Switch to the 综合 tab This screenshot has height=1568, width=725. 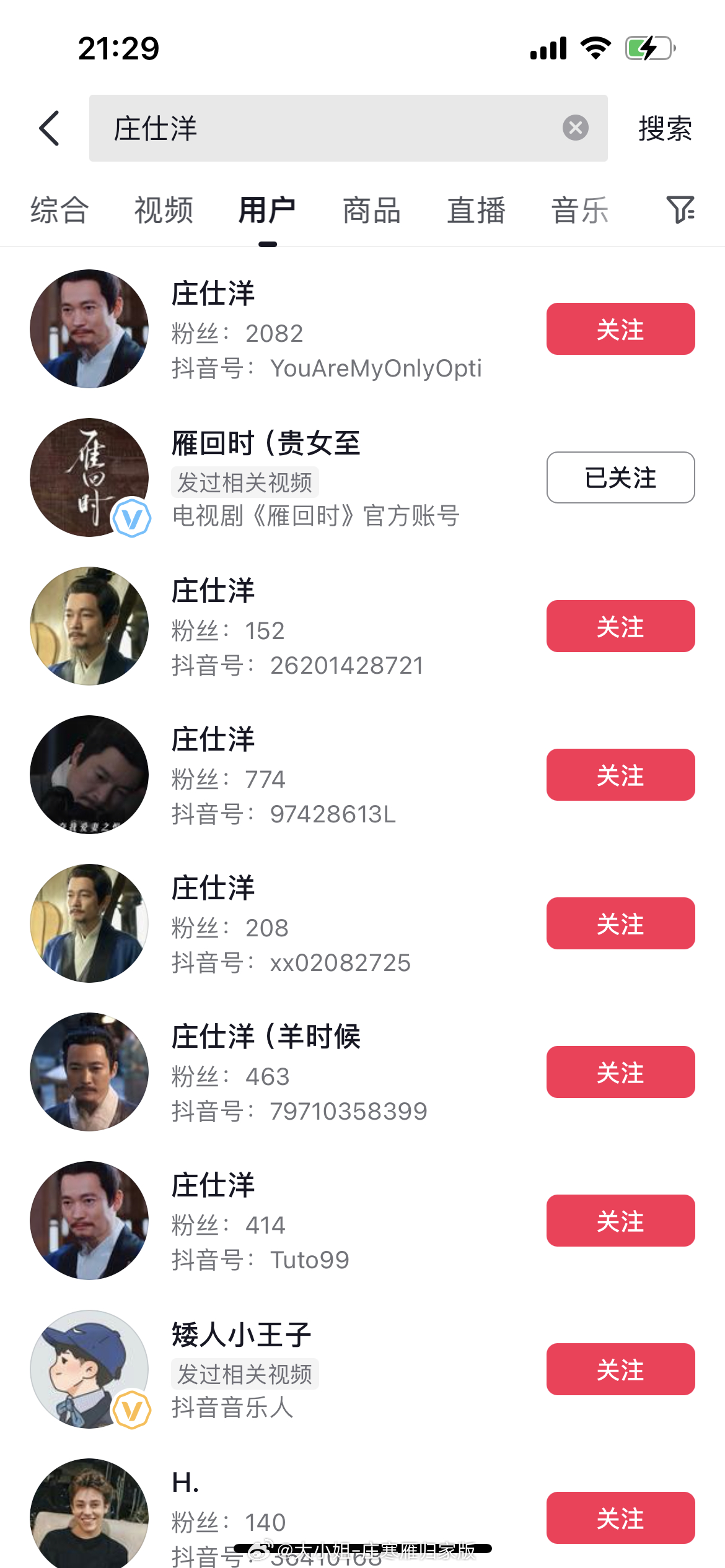coord(59,210)
